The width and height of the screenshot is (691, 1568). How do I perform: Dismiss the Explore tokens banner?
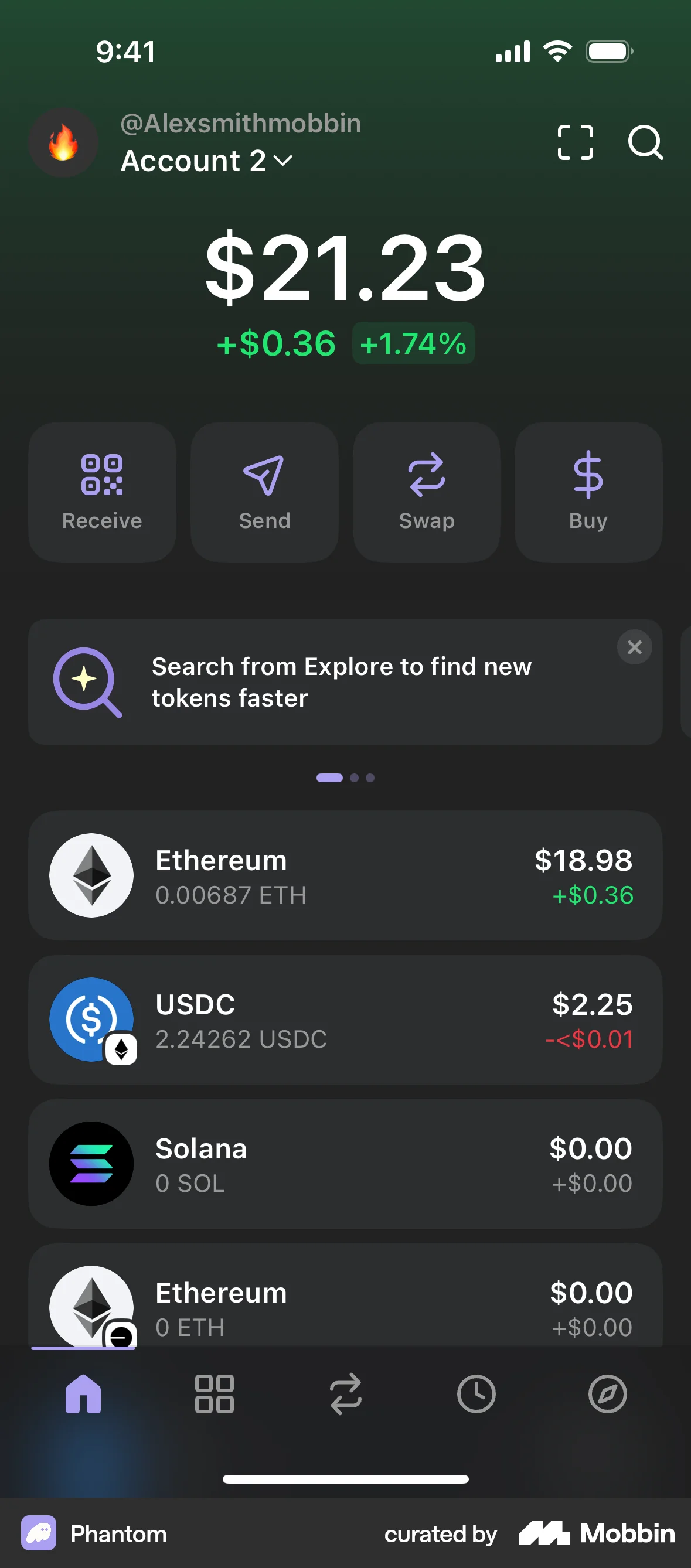tap(634, 647)
